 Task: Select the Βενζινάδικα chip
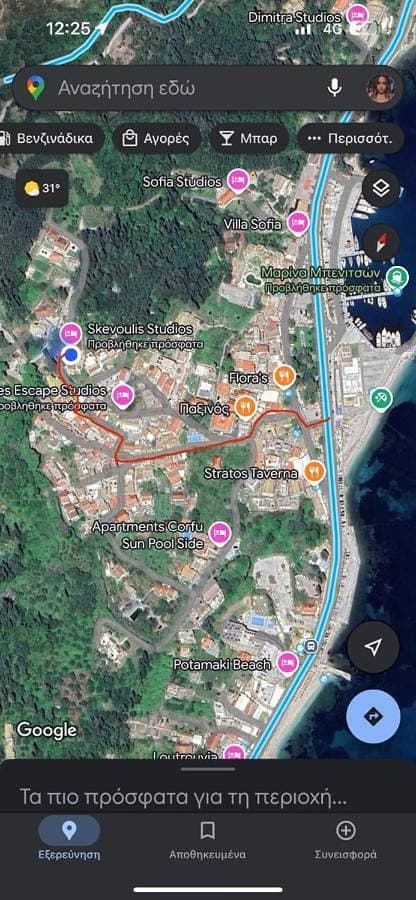point(50,138)
